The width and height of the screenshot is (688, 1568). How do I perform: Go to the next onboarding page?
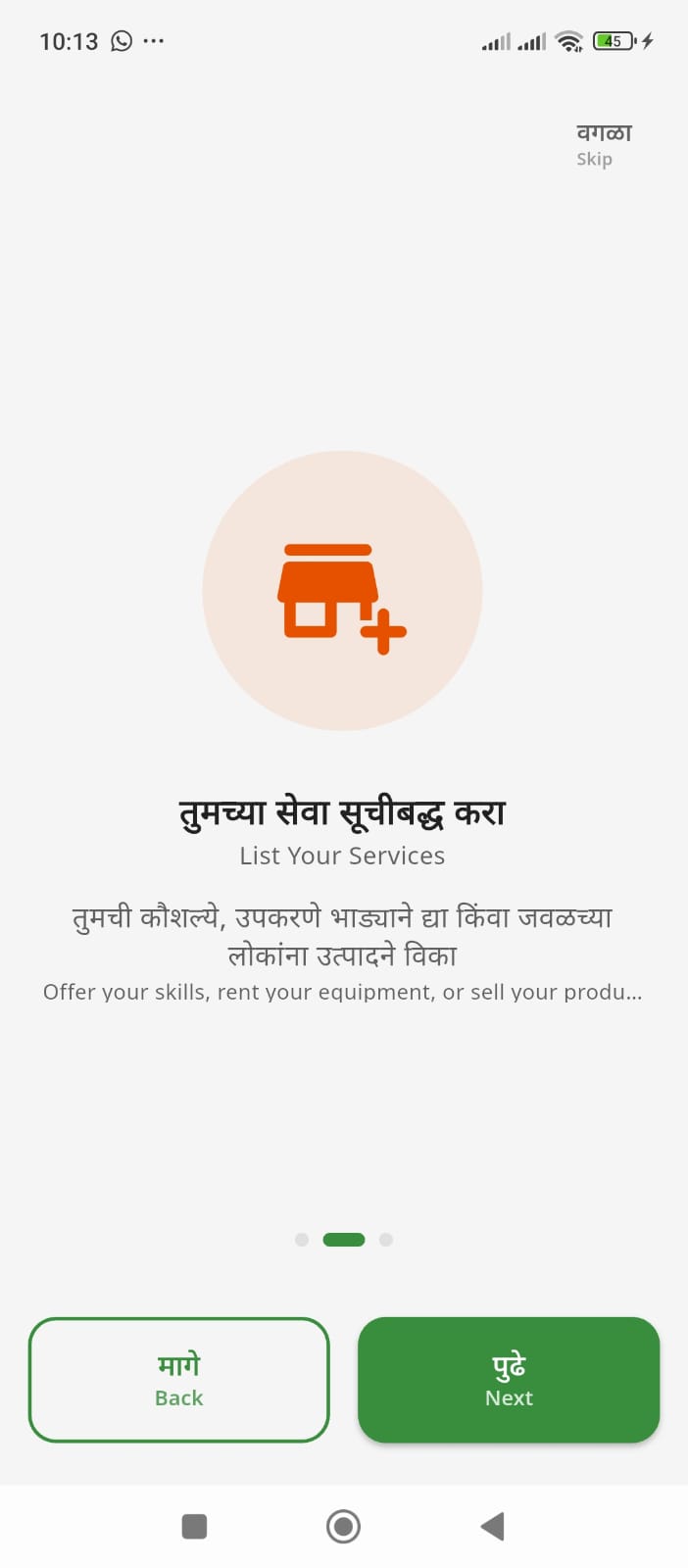click(x=508, y=1380)
